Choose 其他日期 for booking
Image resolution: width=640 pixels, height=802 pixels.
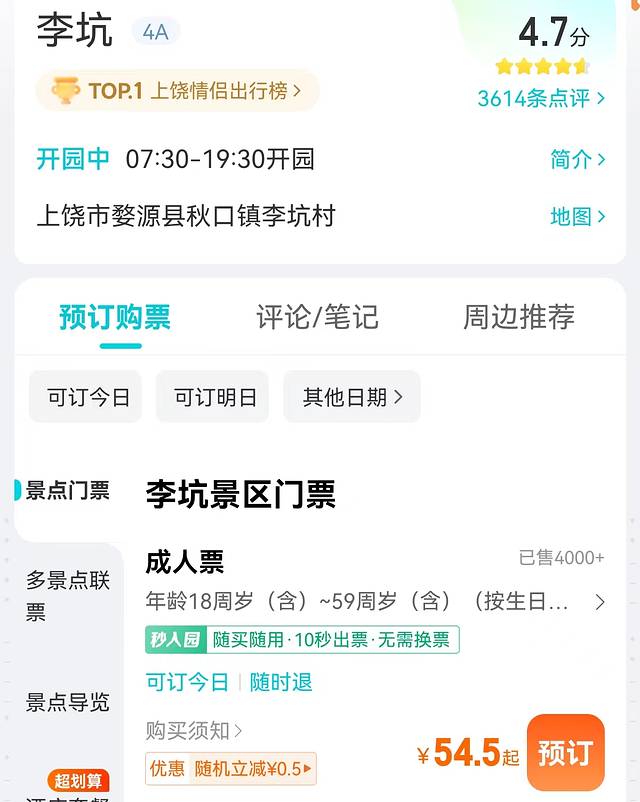(x=352, y=397)
